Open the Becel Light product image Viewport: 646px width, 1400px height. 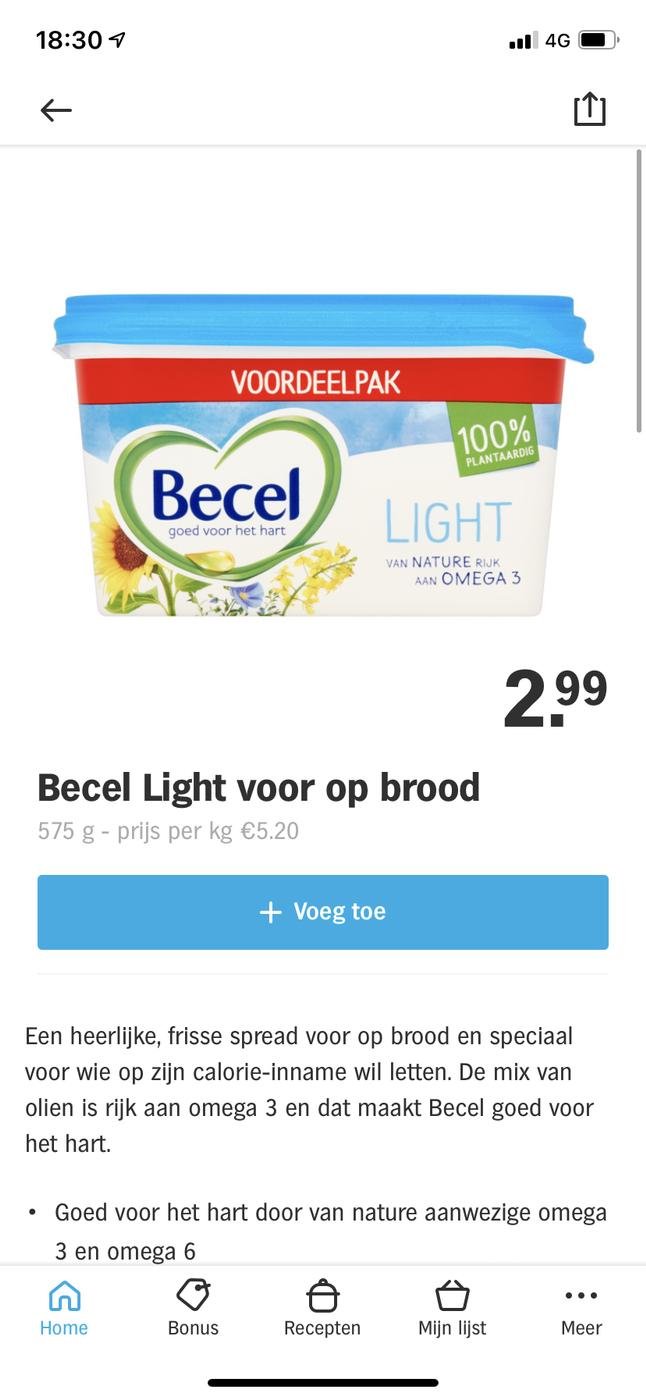pyautogui.click(x=322, y=455)
